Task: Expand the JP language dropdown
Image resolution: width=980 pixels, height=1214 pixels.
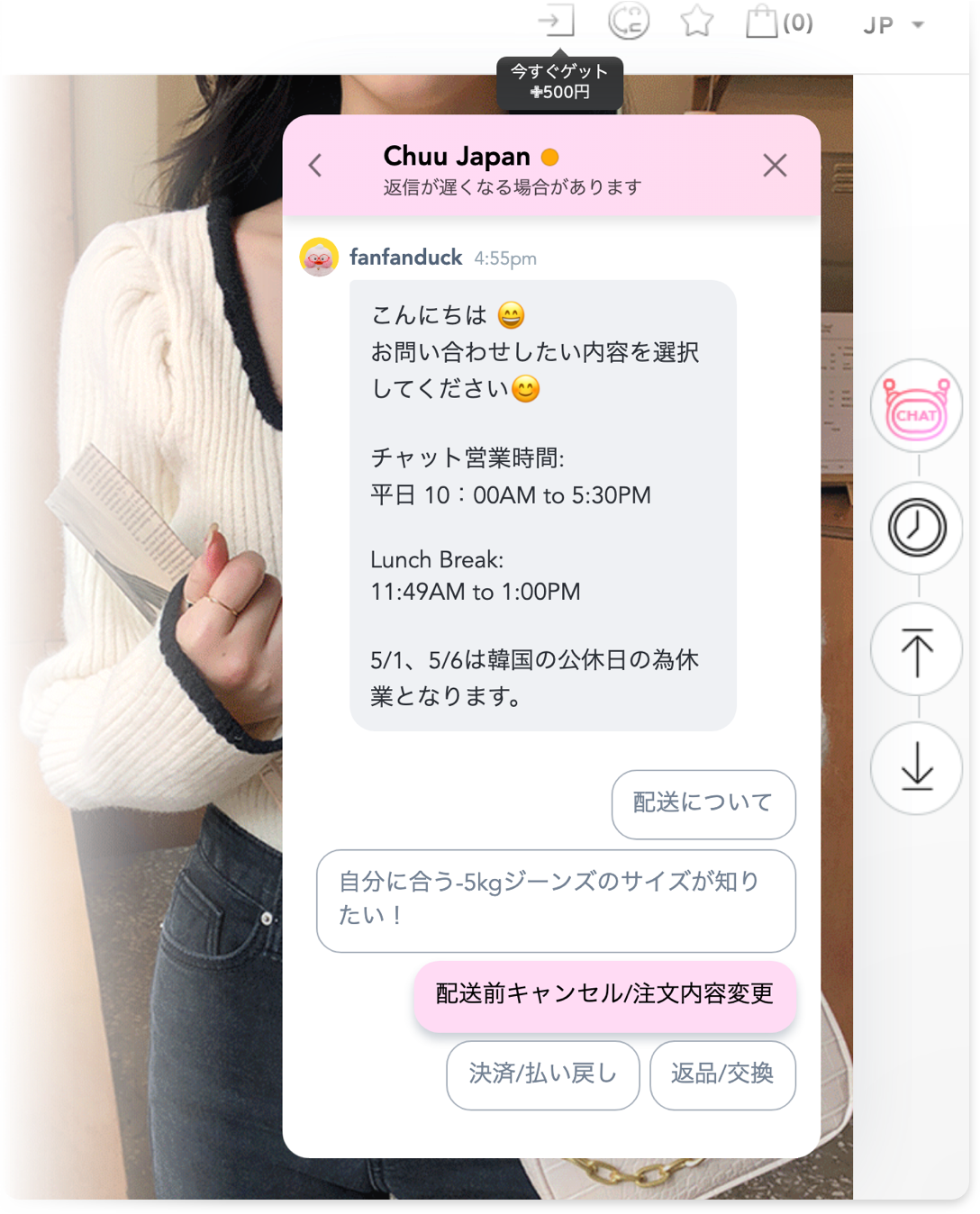Action: (894, 25)
